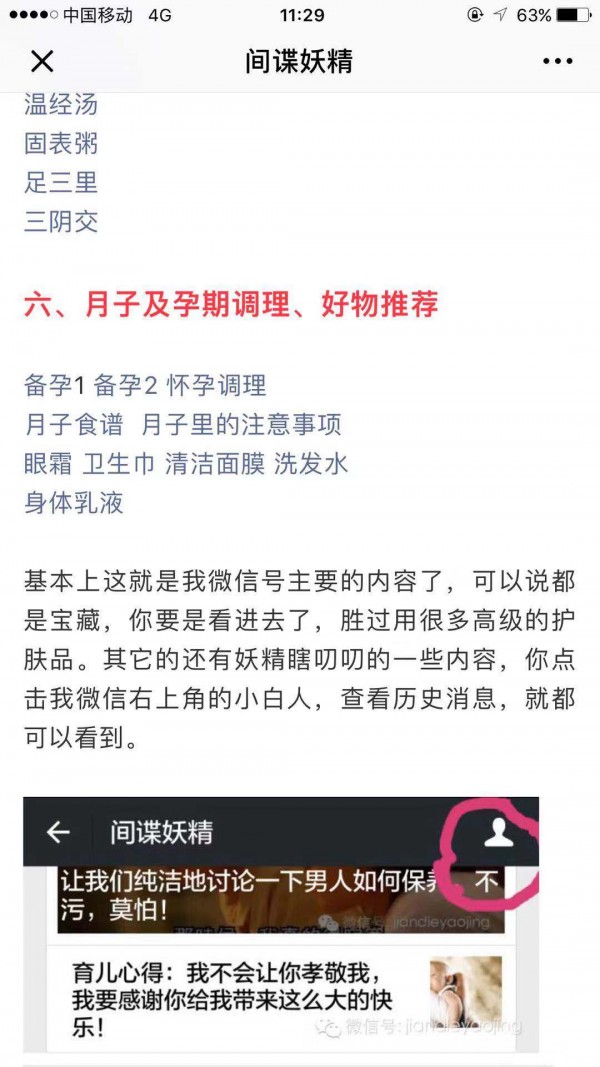This screenshot has height=1067, width=600.
Task: Open the 洗发水 link
Action: pos(311,464)
